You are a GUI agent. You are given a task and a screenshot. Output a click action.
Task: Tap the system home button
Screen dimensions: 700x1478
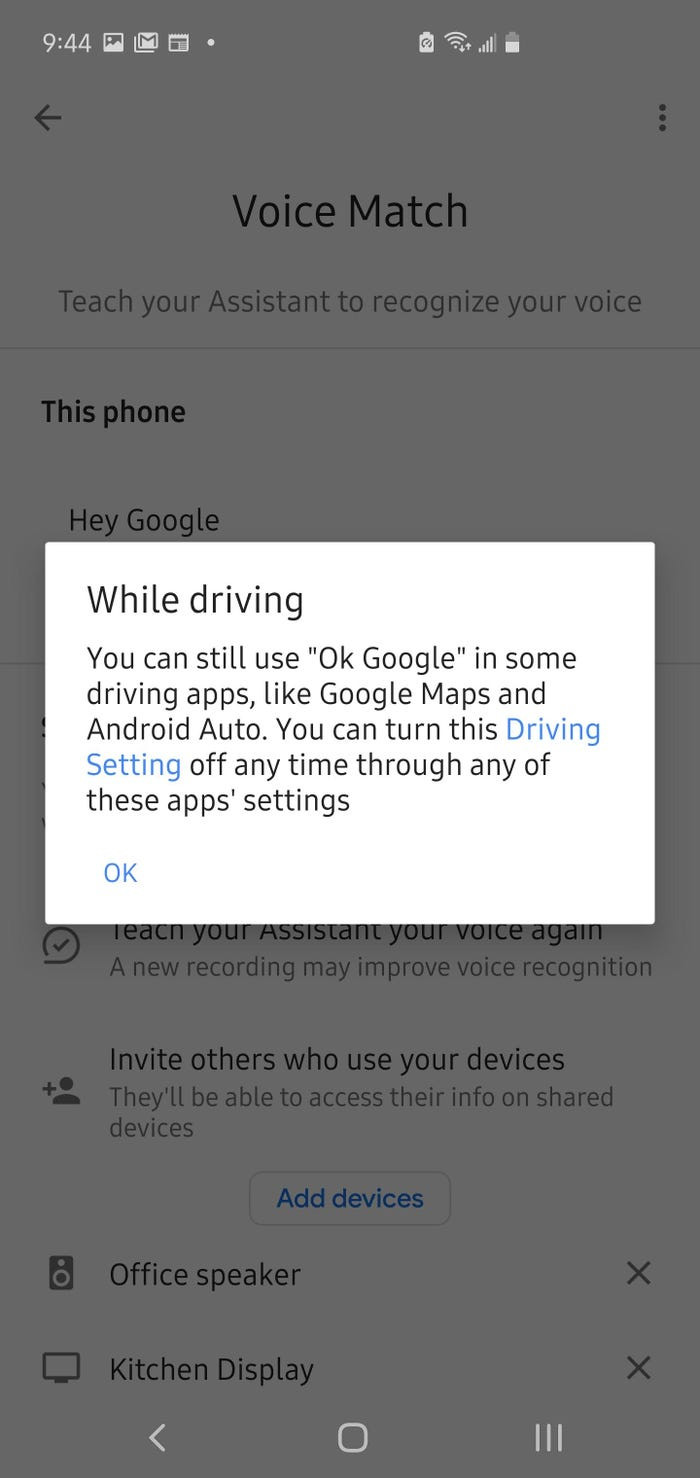click(x=352, y=1437)
